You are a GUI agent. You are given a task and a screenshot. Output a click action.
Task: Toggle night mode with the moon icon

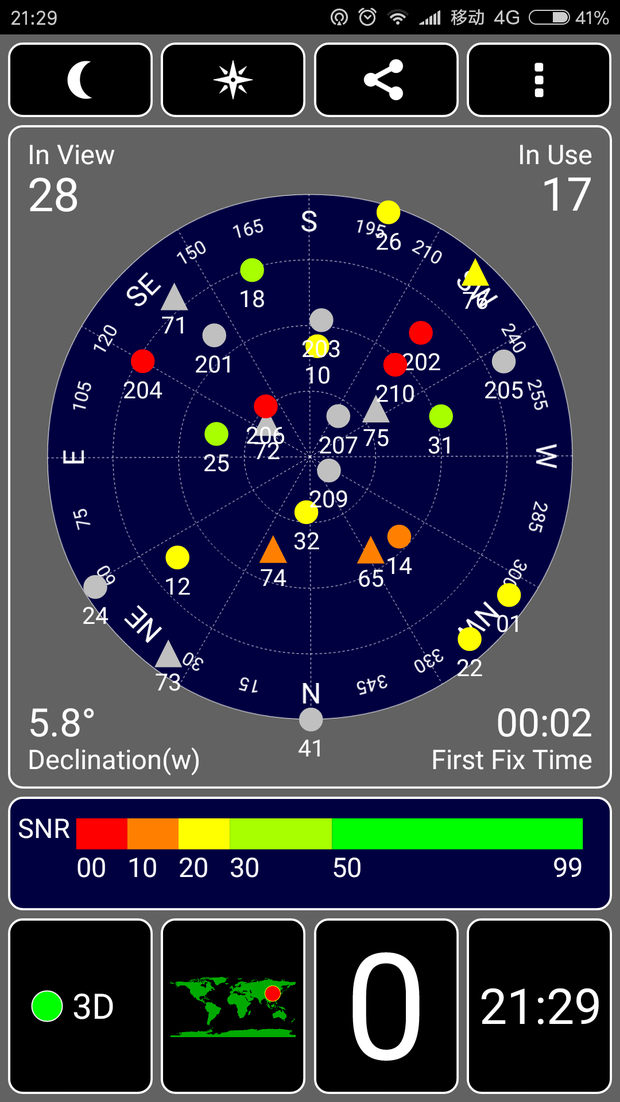click(x=80, y=80)
